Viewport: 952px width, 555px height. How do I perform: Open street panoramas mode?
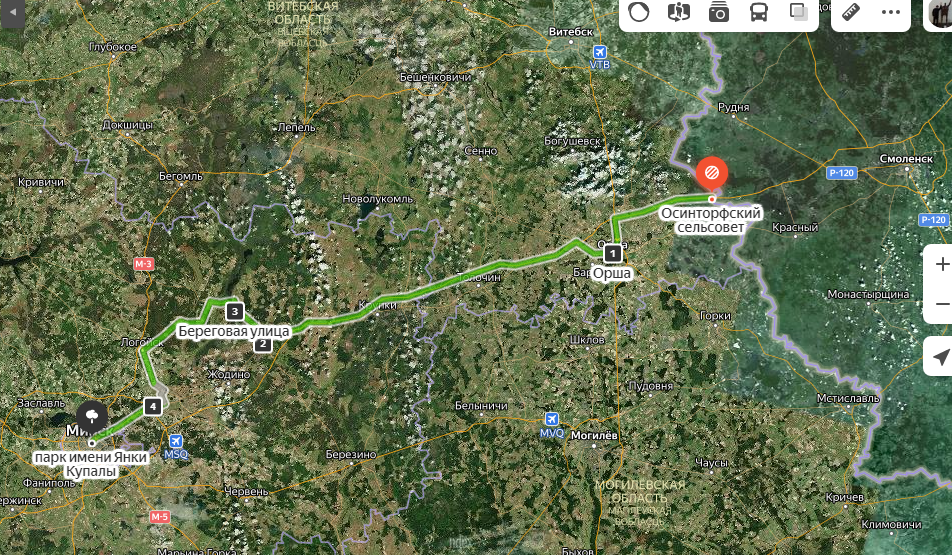click(679, 12)
